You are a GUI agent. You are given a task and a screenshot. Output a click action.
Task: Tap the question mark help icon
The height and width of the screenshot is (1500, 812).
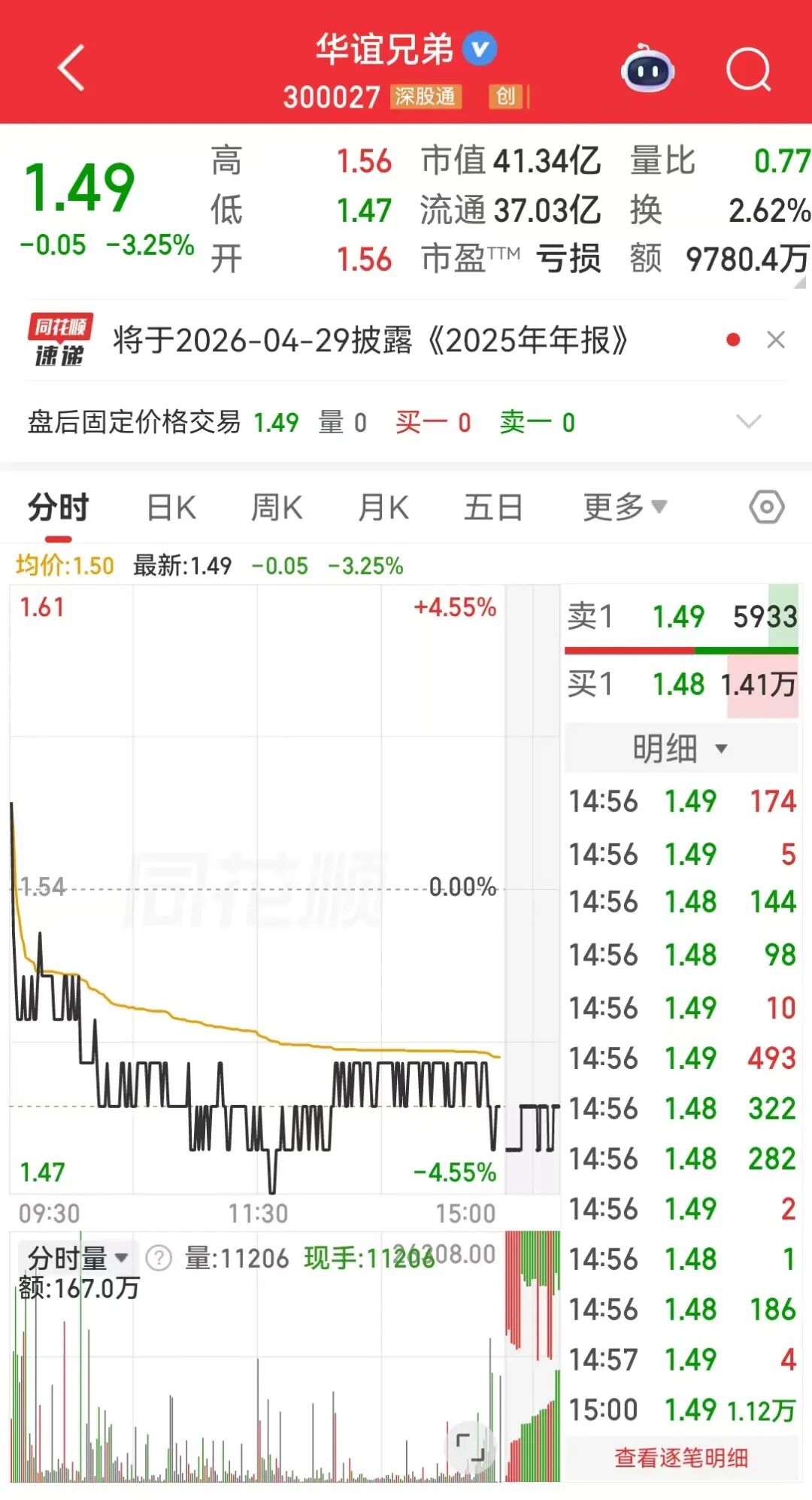(x=159, y=1258)
